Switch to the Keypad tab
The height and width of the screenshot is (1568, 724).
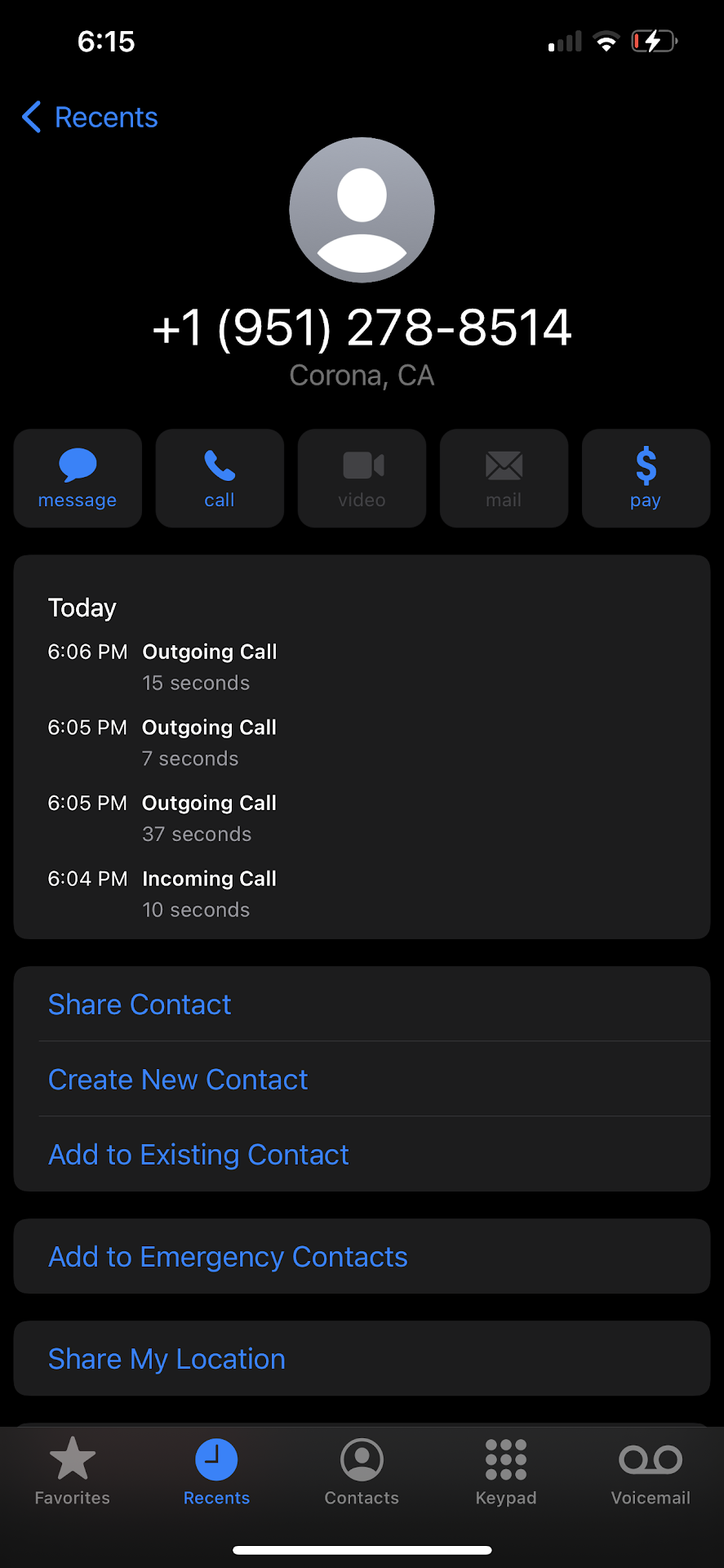pos(506,1472)
